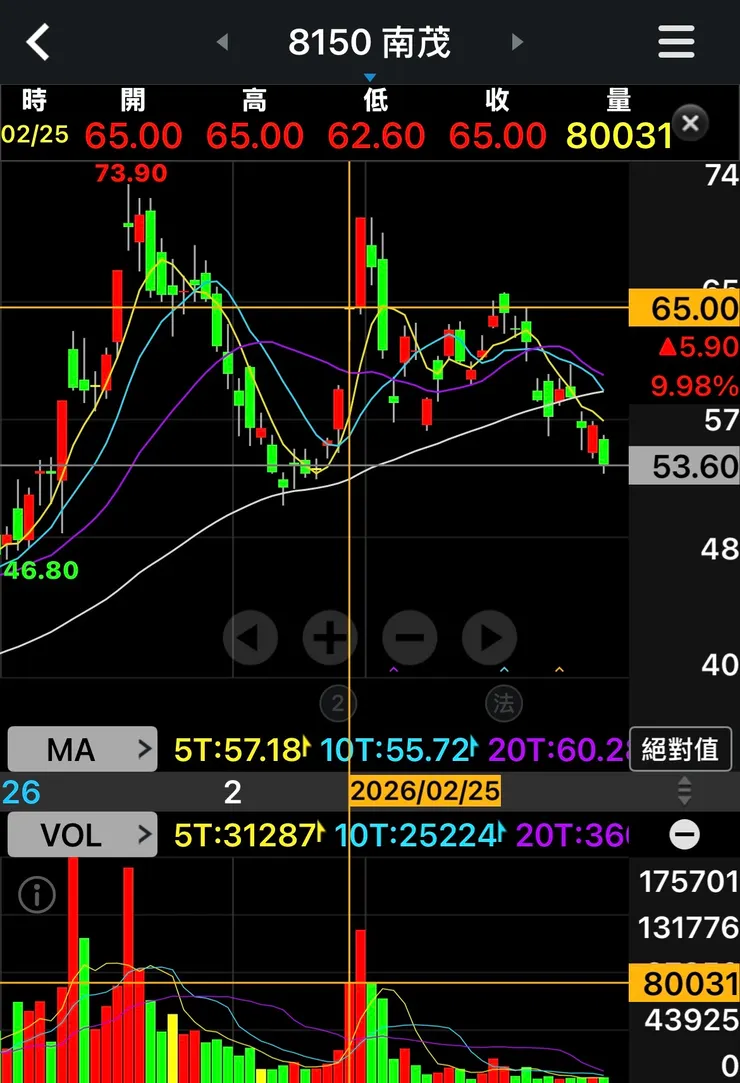Tap the 絕對值 button
The height and width of the screenshot is (1083, 740).
click(x=680, y=749)
